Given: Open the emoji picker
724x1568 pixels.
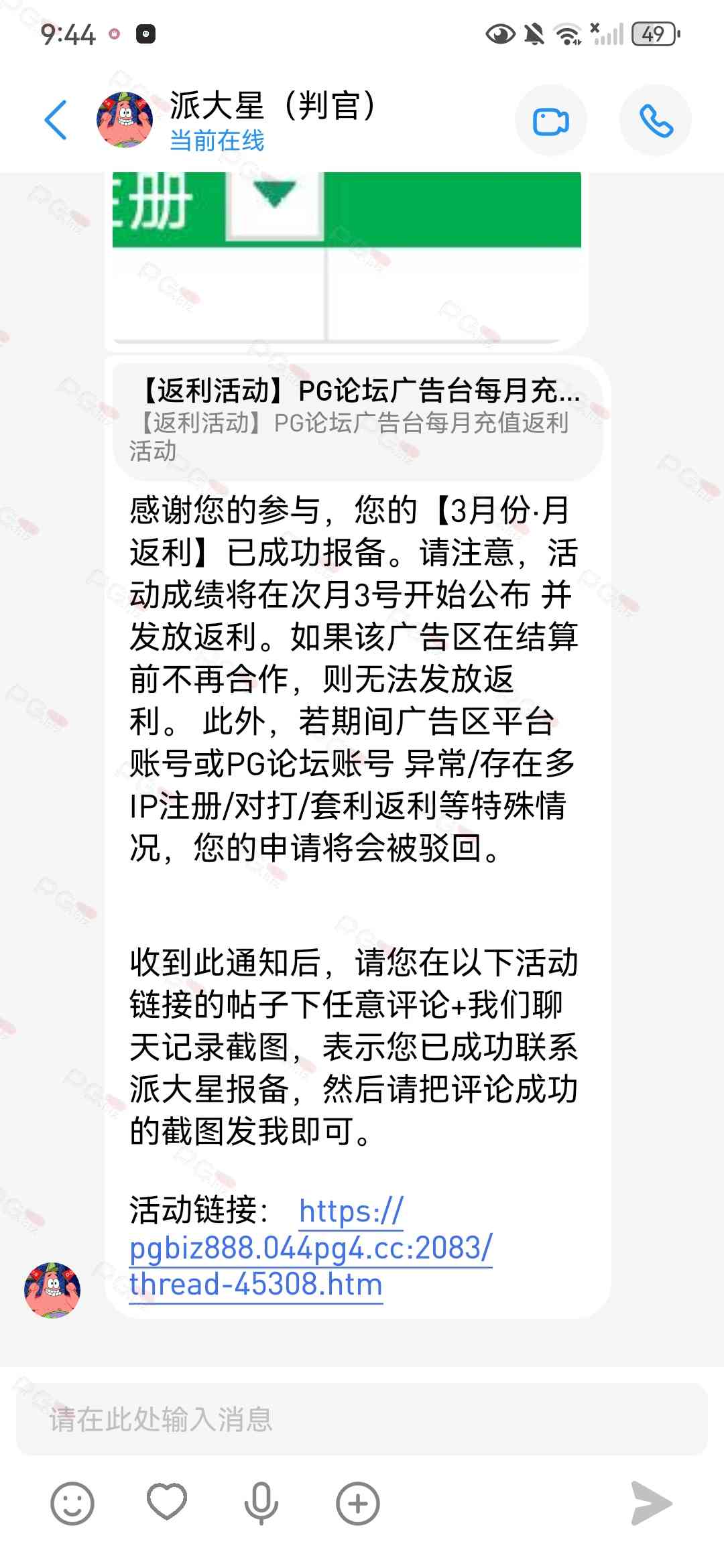Looking at the screenshot, I should pyautogui.click(x=72, y=1503).
